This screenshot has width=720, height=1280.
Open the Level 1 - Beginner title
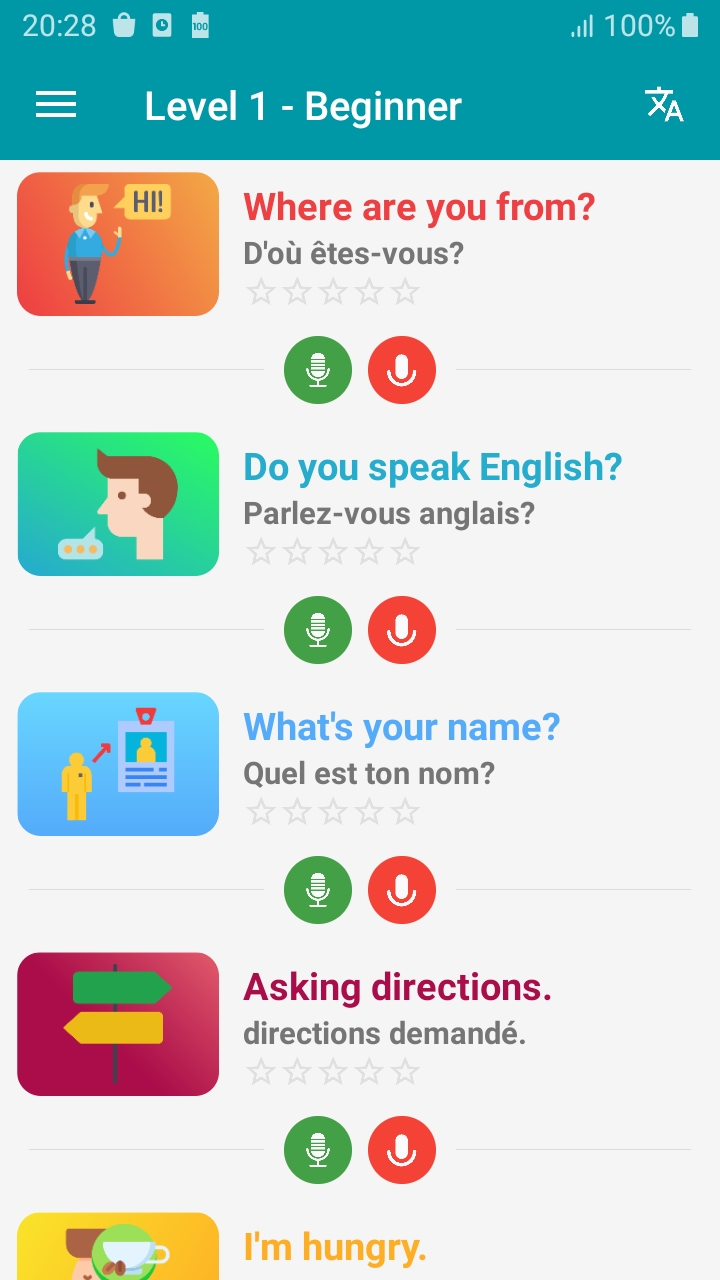(303, 105)
